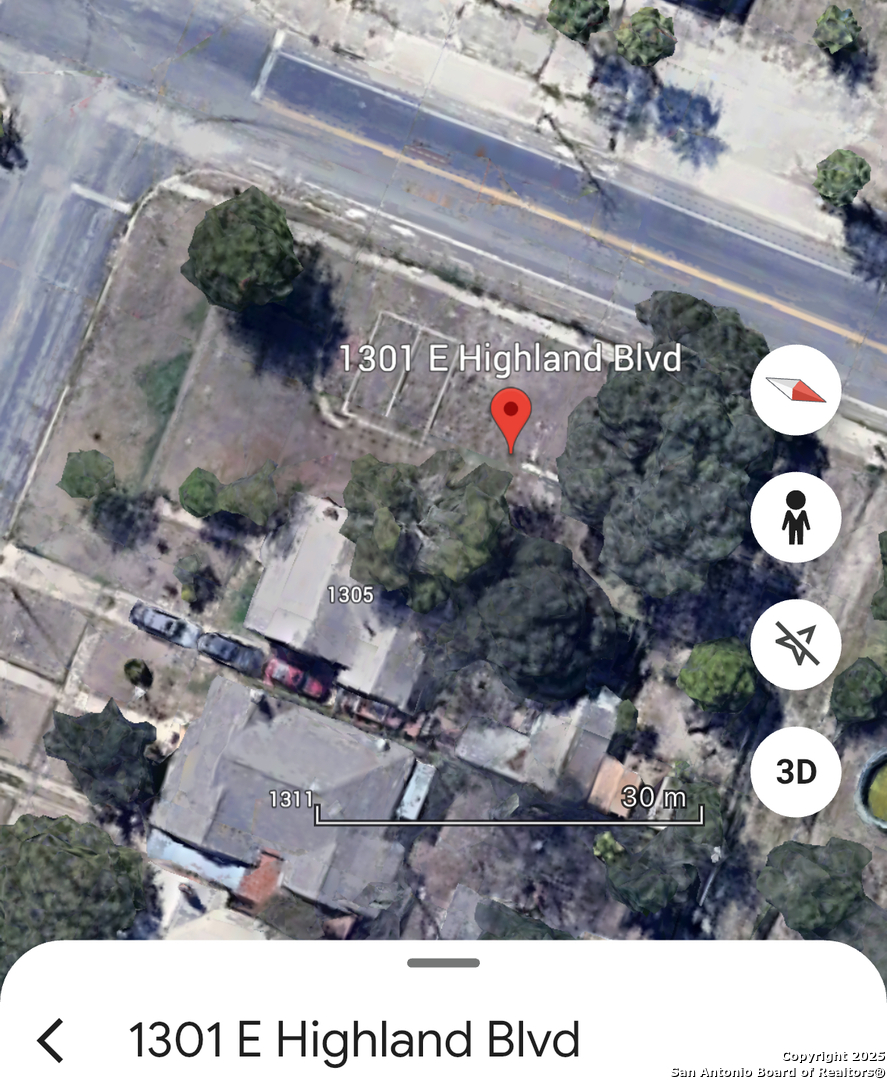This screenshot has width=887, height=1080.
Task: Tap the back chevron arrow
Action: coord(52,1038)
